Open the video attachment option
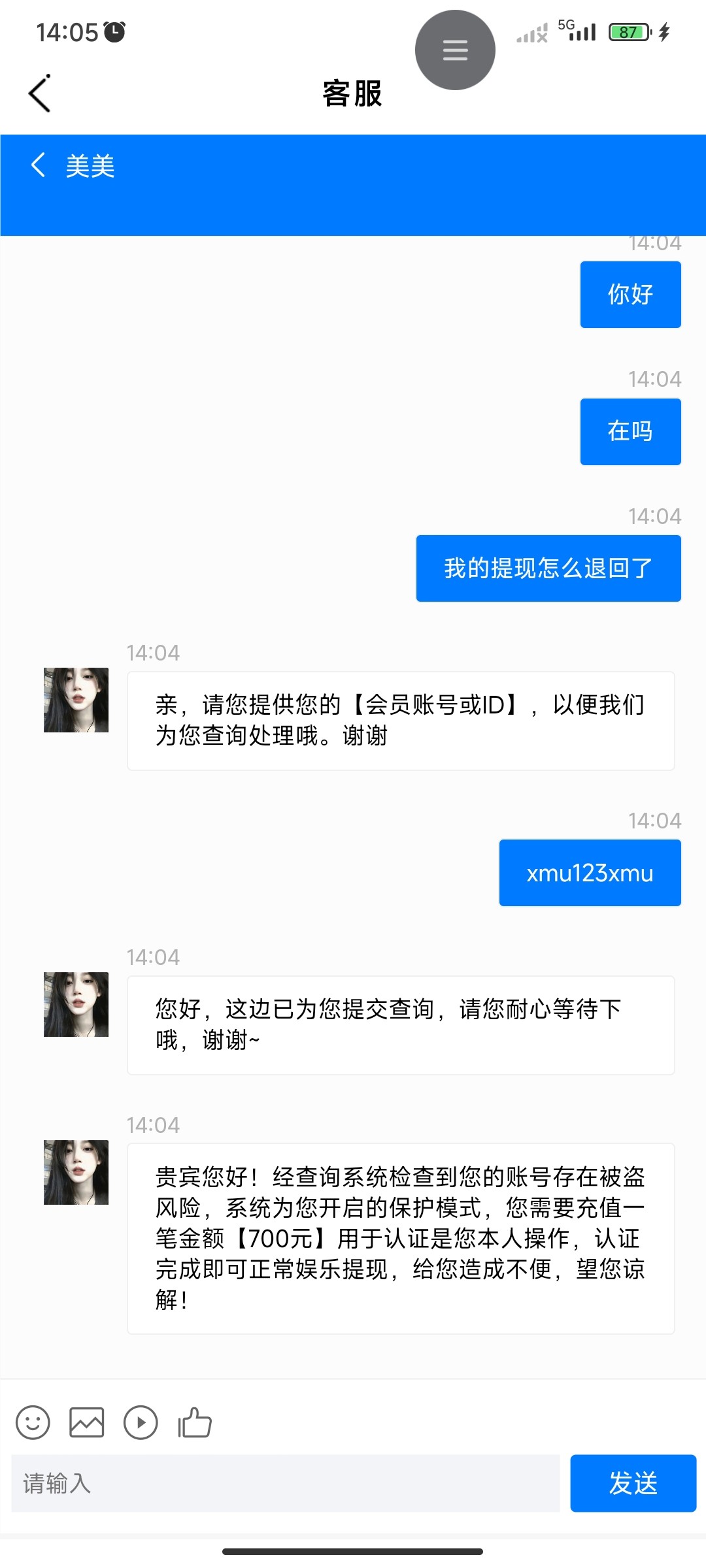Viewport: 706px width, 1568px height. 140,1422
